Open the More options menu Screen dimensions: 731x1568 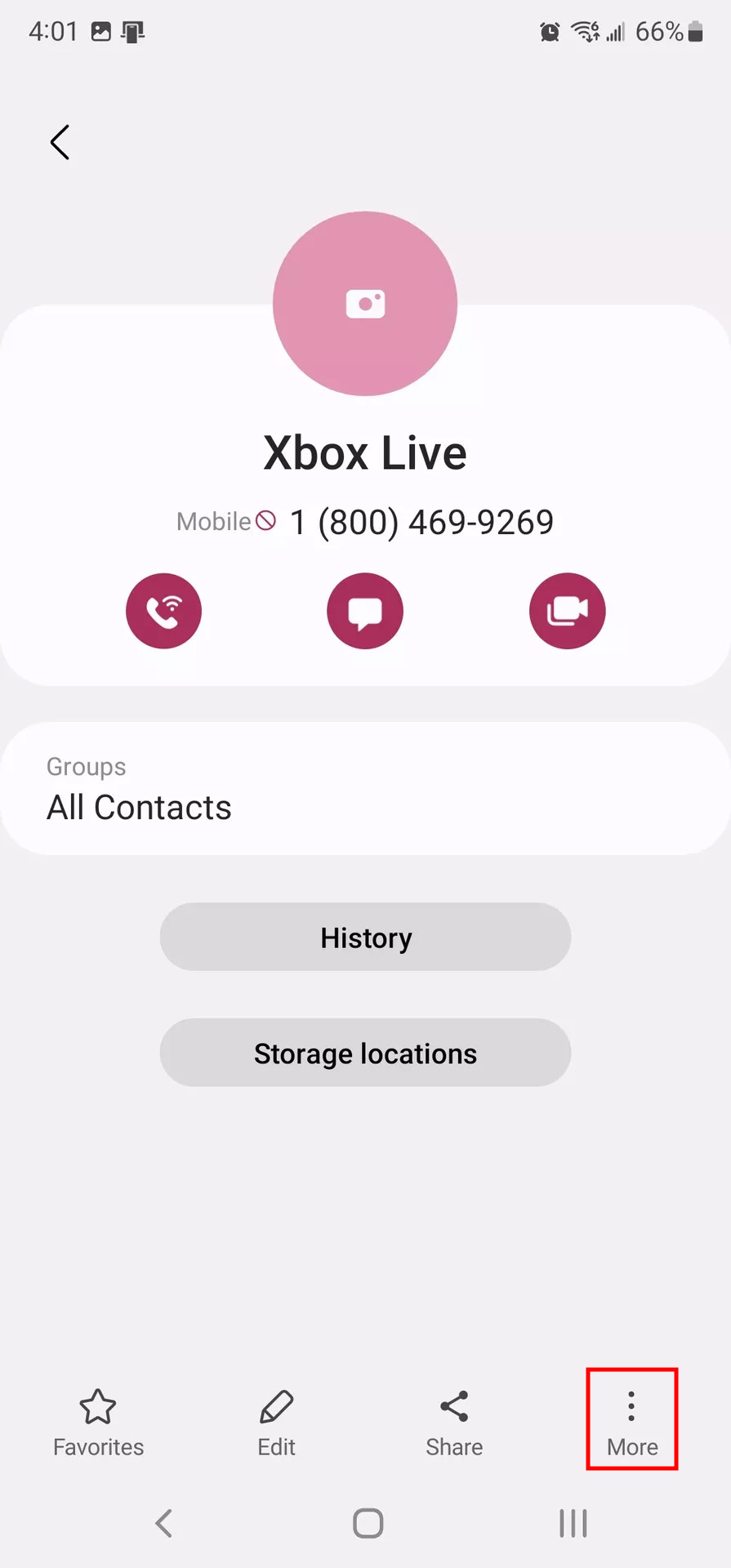click(631, 1423)
